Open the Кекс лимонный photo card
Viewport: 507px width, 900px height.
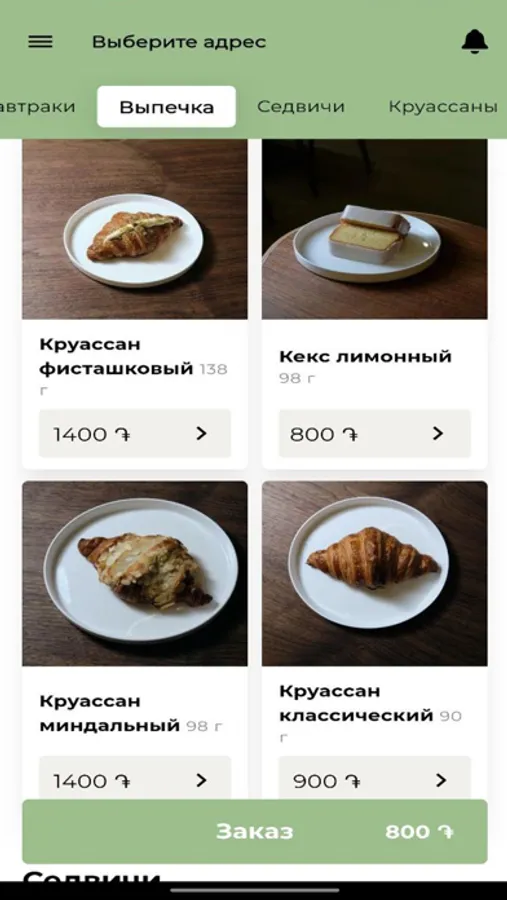(374, 229)
